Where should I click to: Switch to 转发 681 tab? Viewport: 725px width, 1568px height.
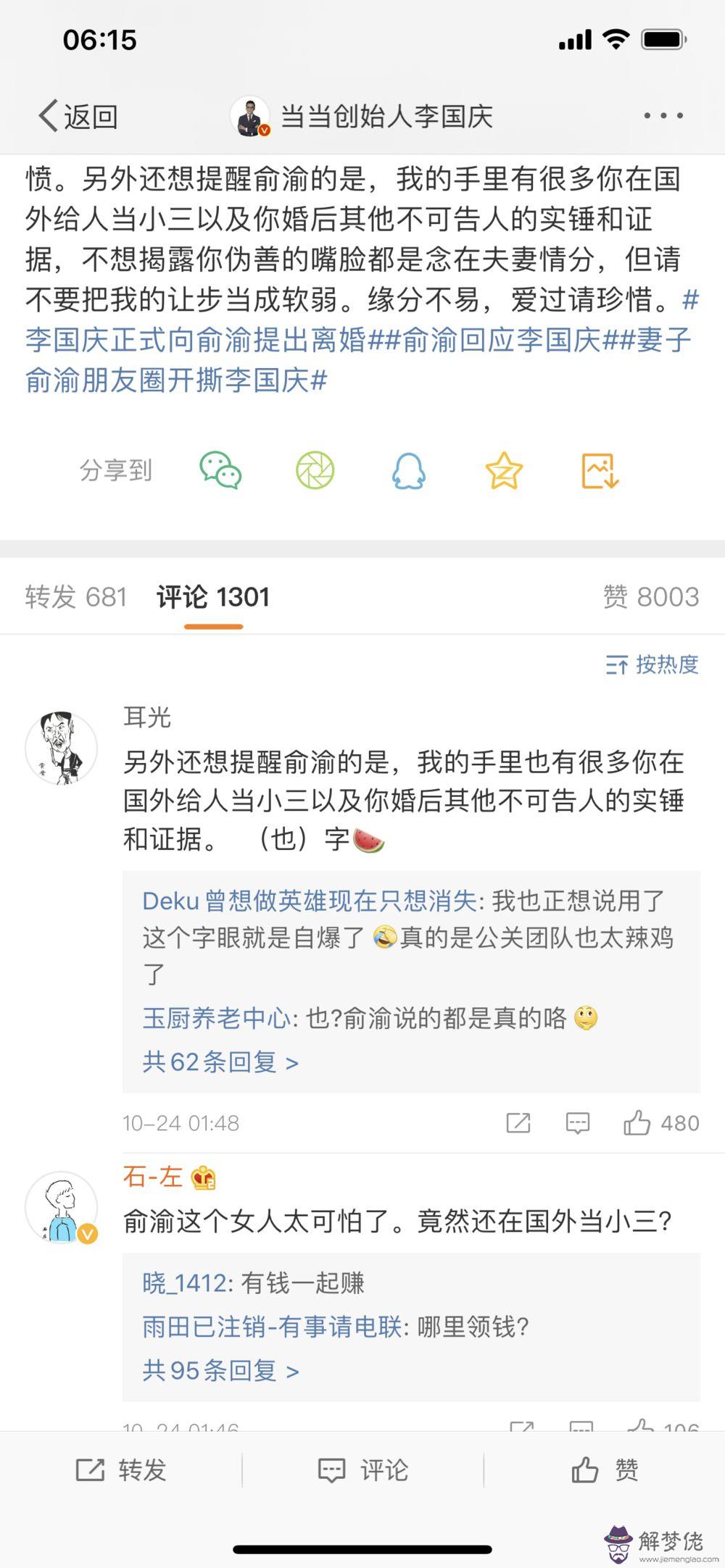[x=76, y=597]
